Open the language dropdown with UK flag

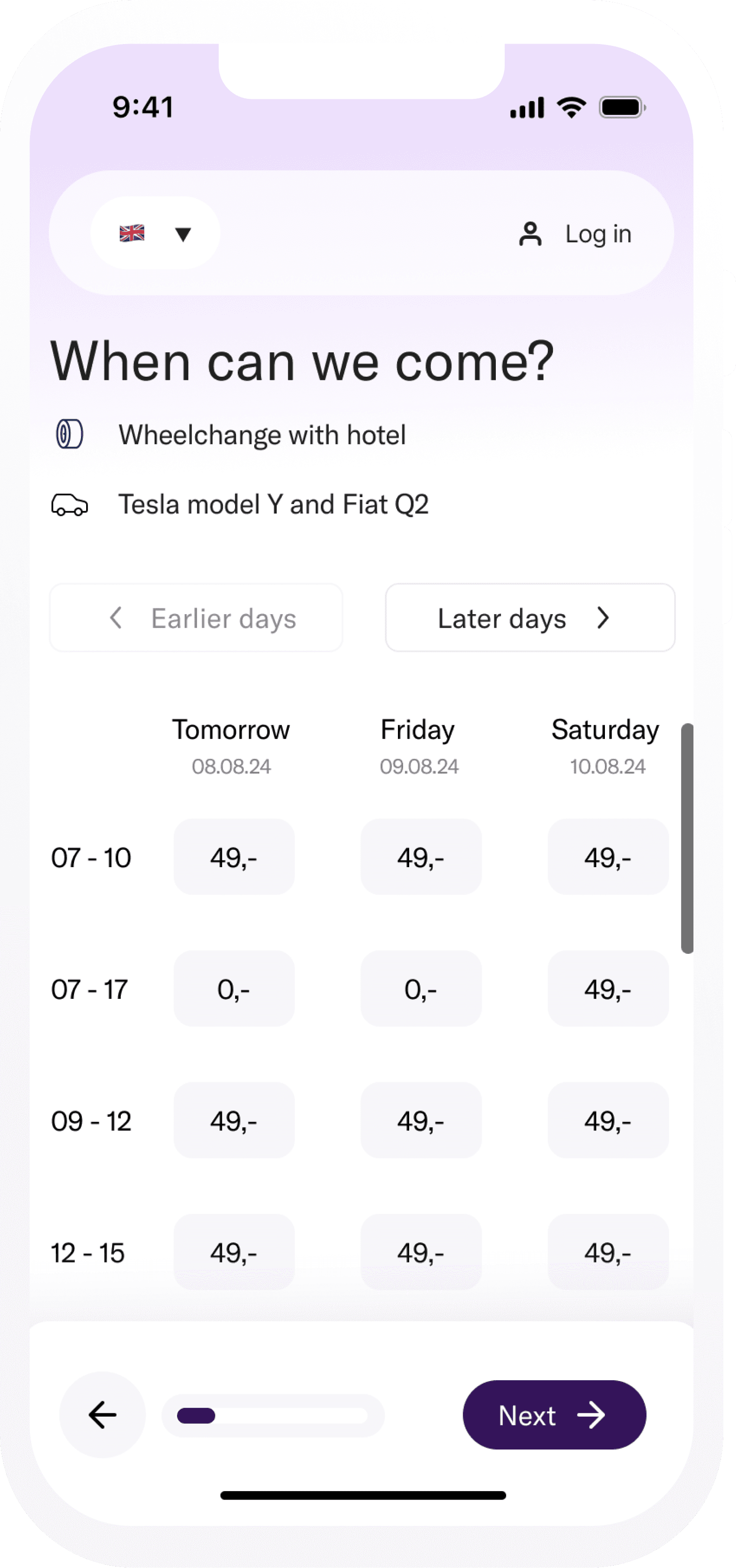pos(155,233)
